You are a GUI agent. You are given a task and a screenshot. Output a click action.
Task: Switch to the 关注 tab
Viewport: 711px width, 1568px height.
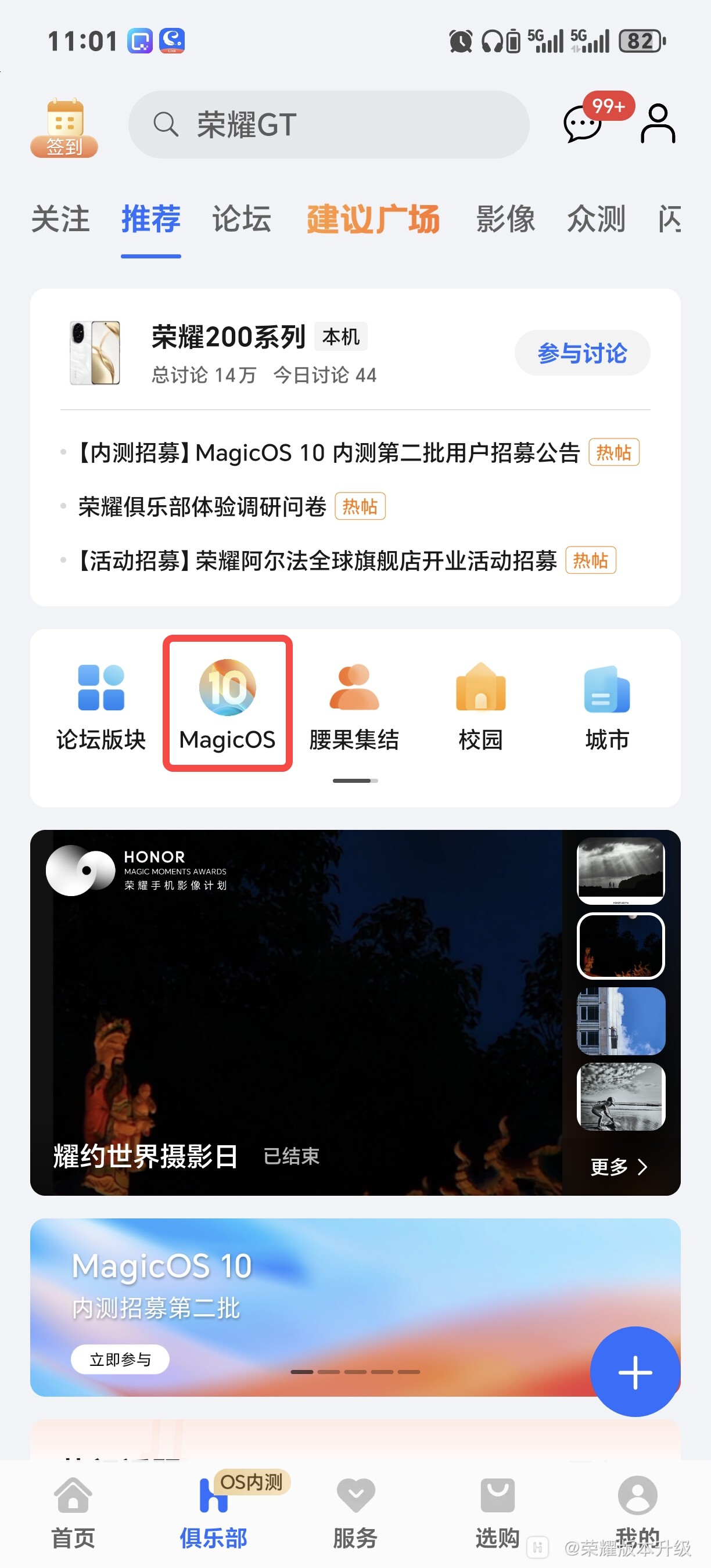click(60, 219)
